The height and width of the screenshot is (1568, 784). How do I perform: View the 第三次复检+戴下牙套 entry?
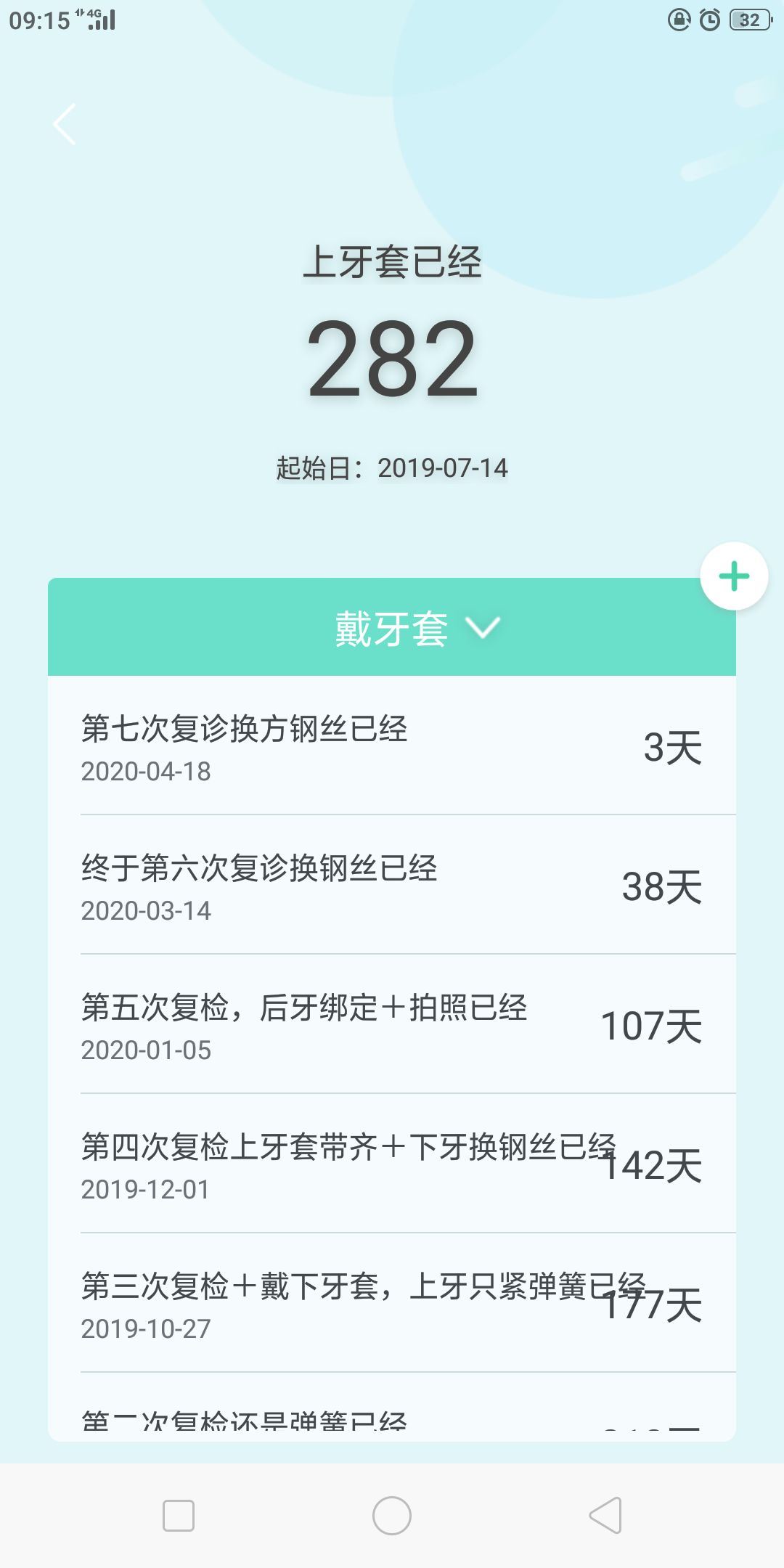click(392, 1303)
